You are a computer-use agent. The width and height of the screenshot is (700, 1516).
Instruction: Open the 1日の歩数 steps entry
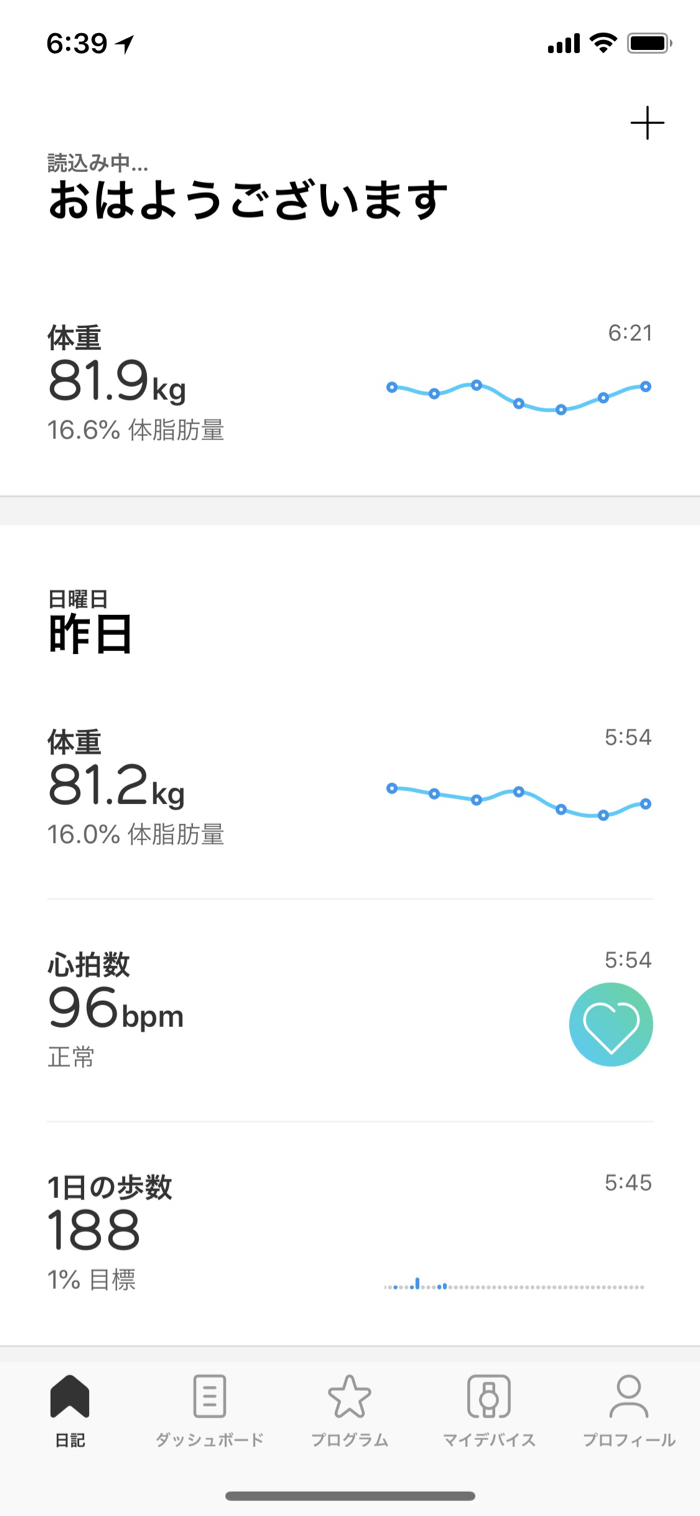[350, 1234]
